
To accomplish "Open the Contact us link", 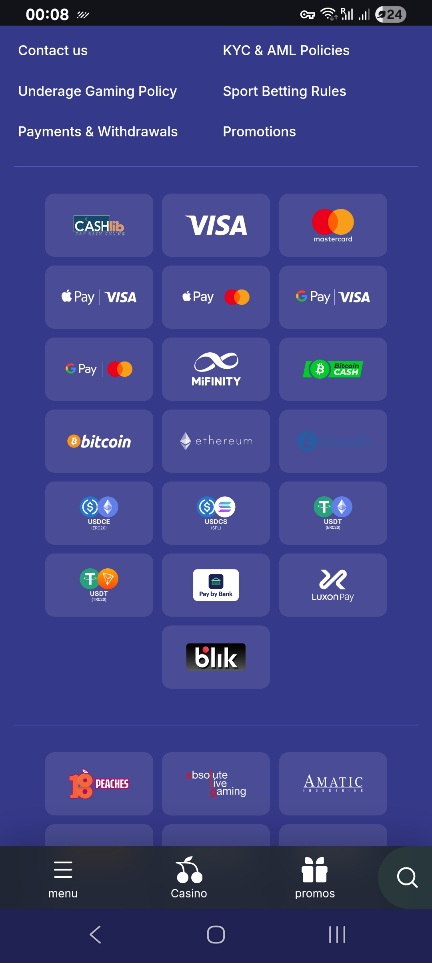I will 53,50.
